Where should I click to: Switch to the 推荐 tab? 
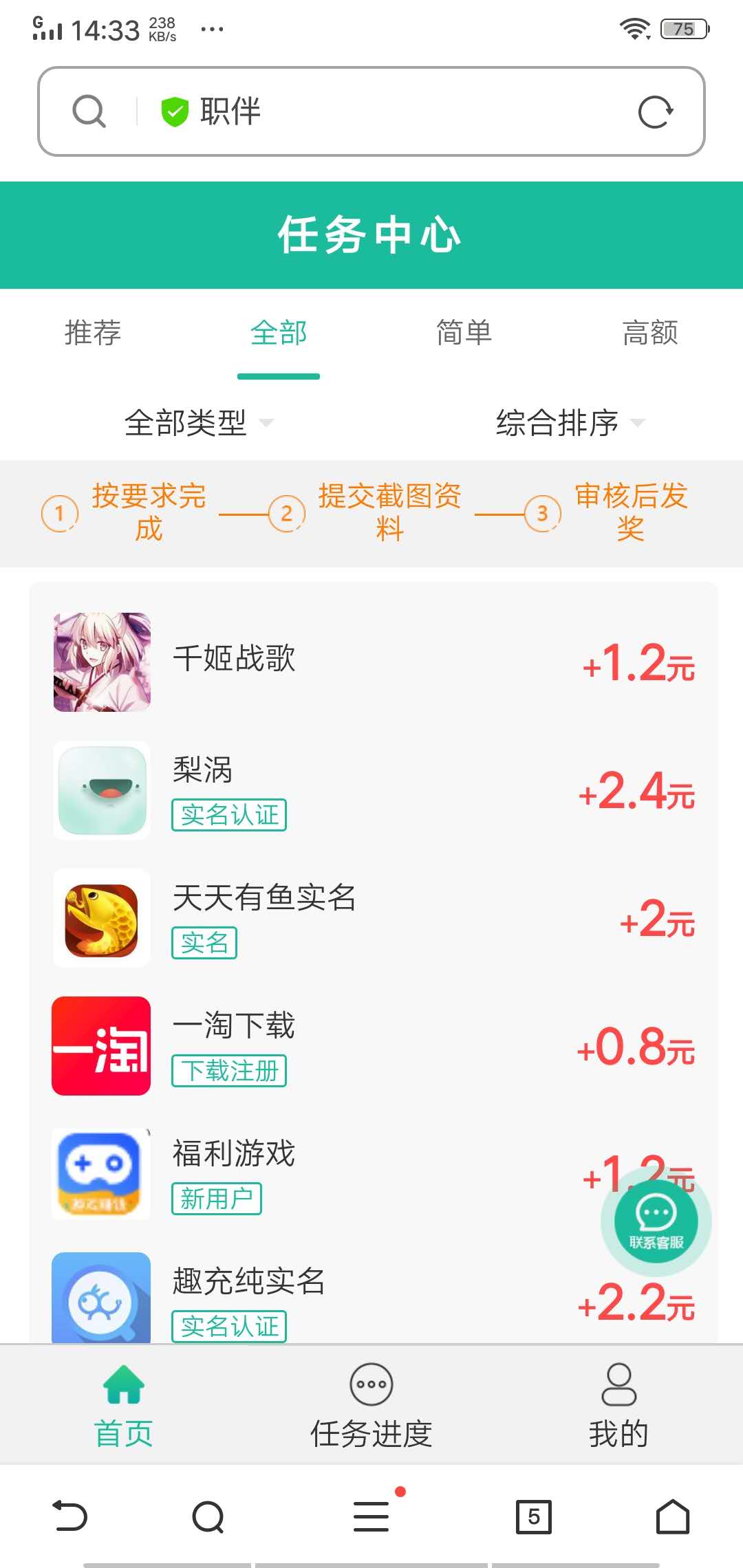tap(92, 333)
